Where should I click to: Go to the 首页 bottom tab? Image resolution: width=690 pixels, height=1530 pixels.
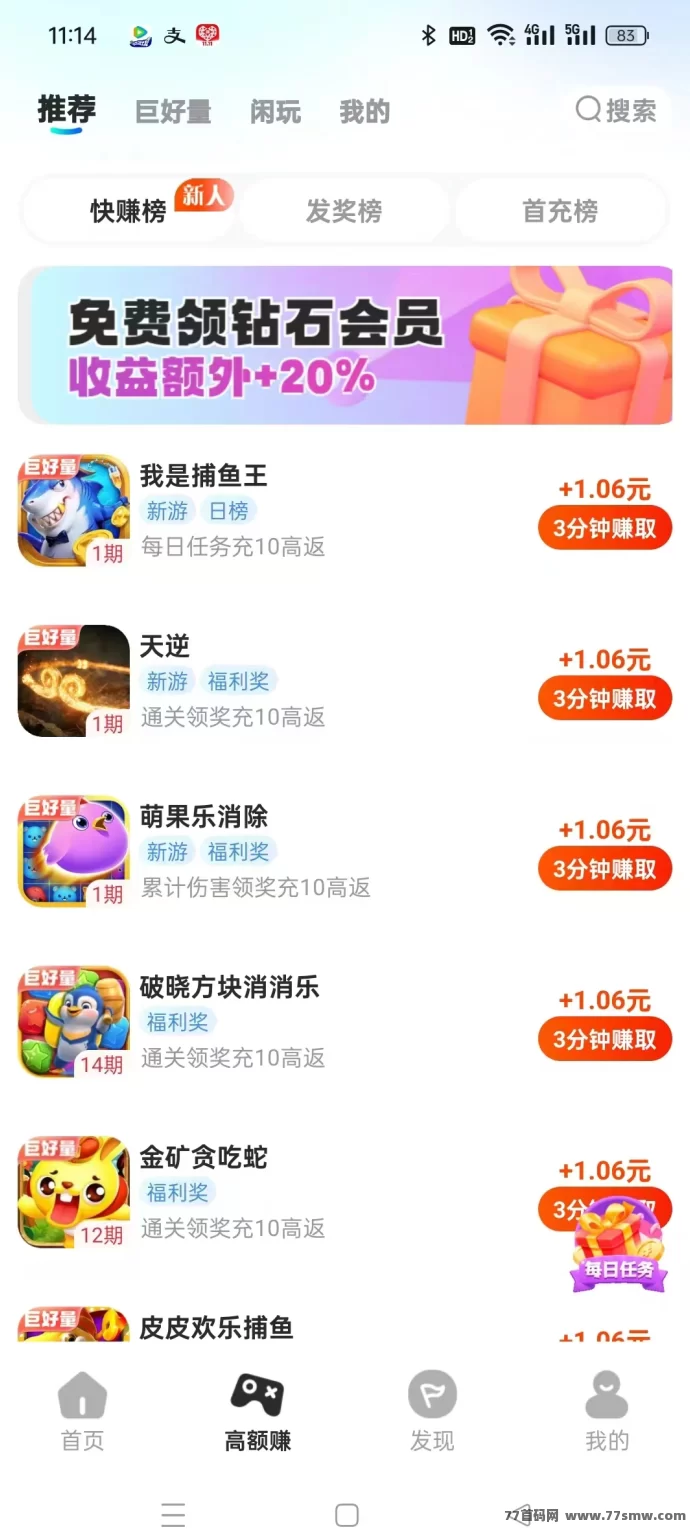tap(82, 1411)
